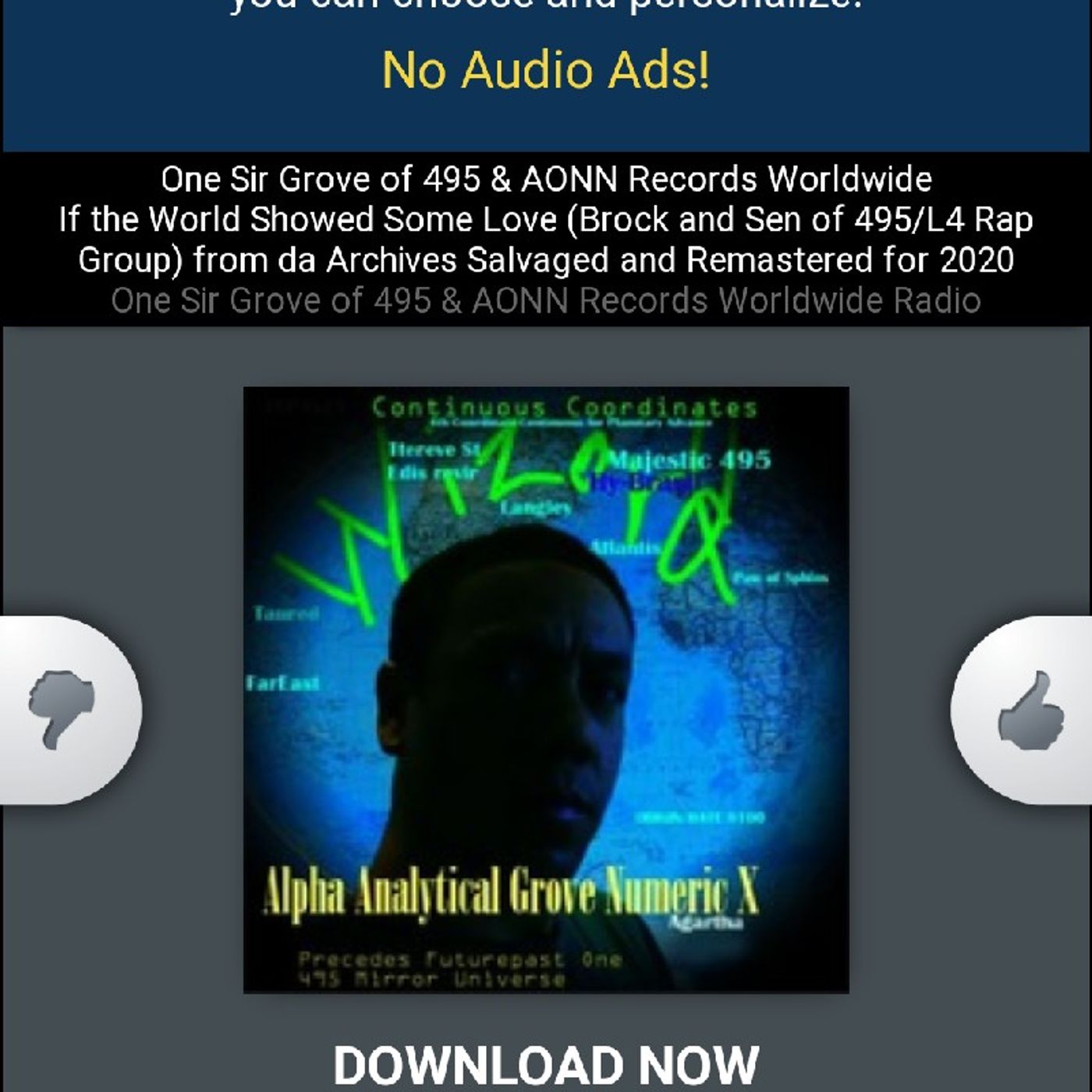1092x1092 pixels.
Task: Open the Alpha Analytical Grove album art
Action: pos(546,690)
